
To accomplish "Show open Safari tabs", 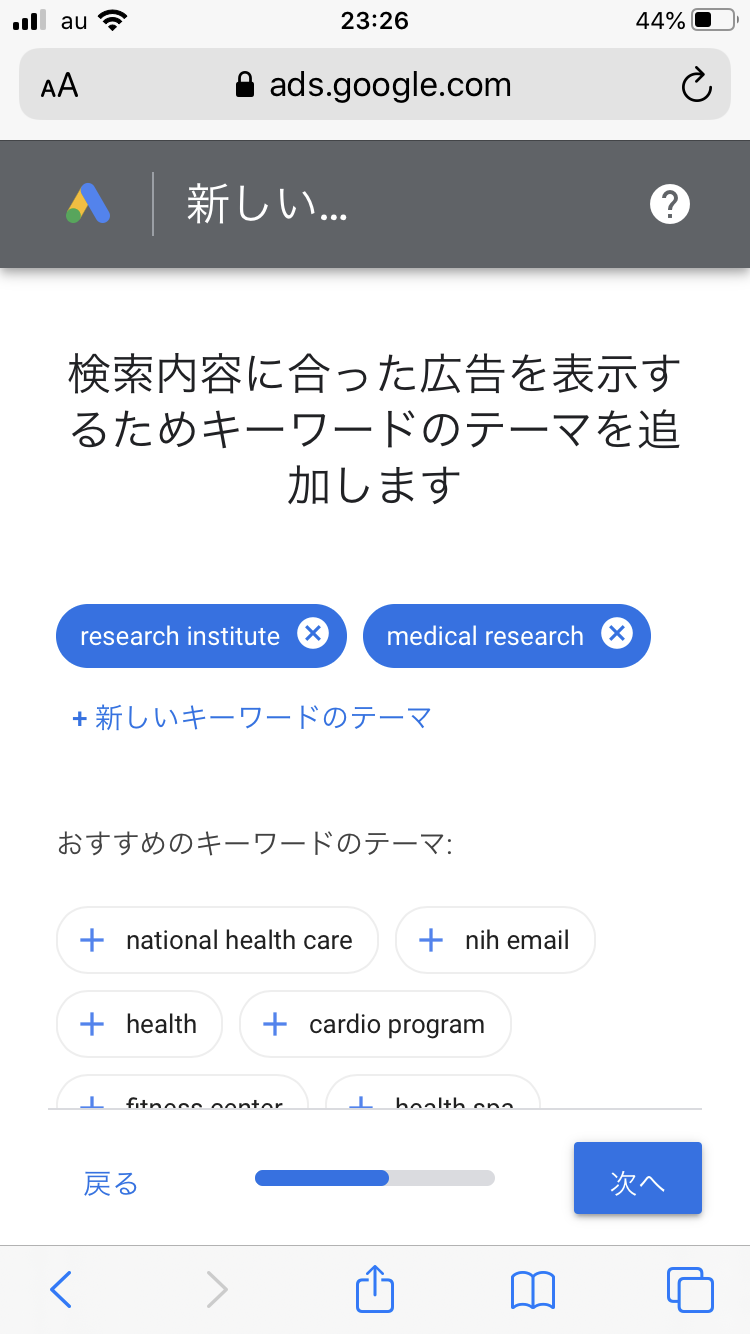I will click(x=690, y=1289).
